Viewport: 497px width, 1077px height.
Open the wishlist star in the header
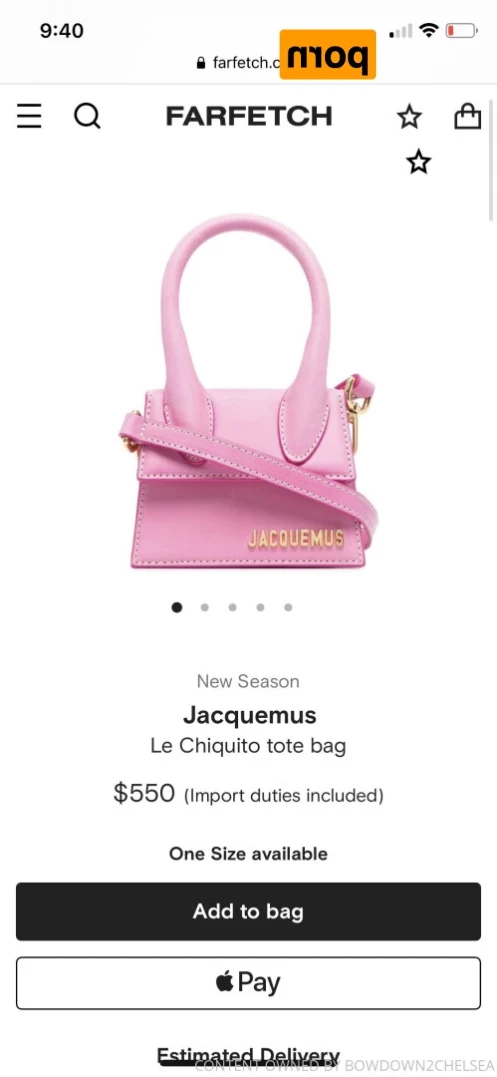[409, 117]
